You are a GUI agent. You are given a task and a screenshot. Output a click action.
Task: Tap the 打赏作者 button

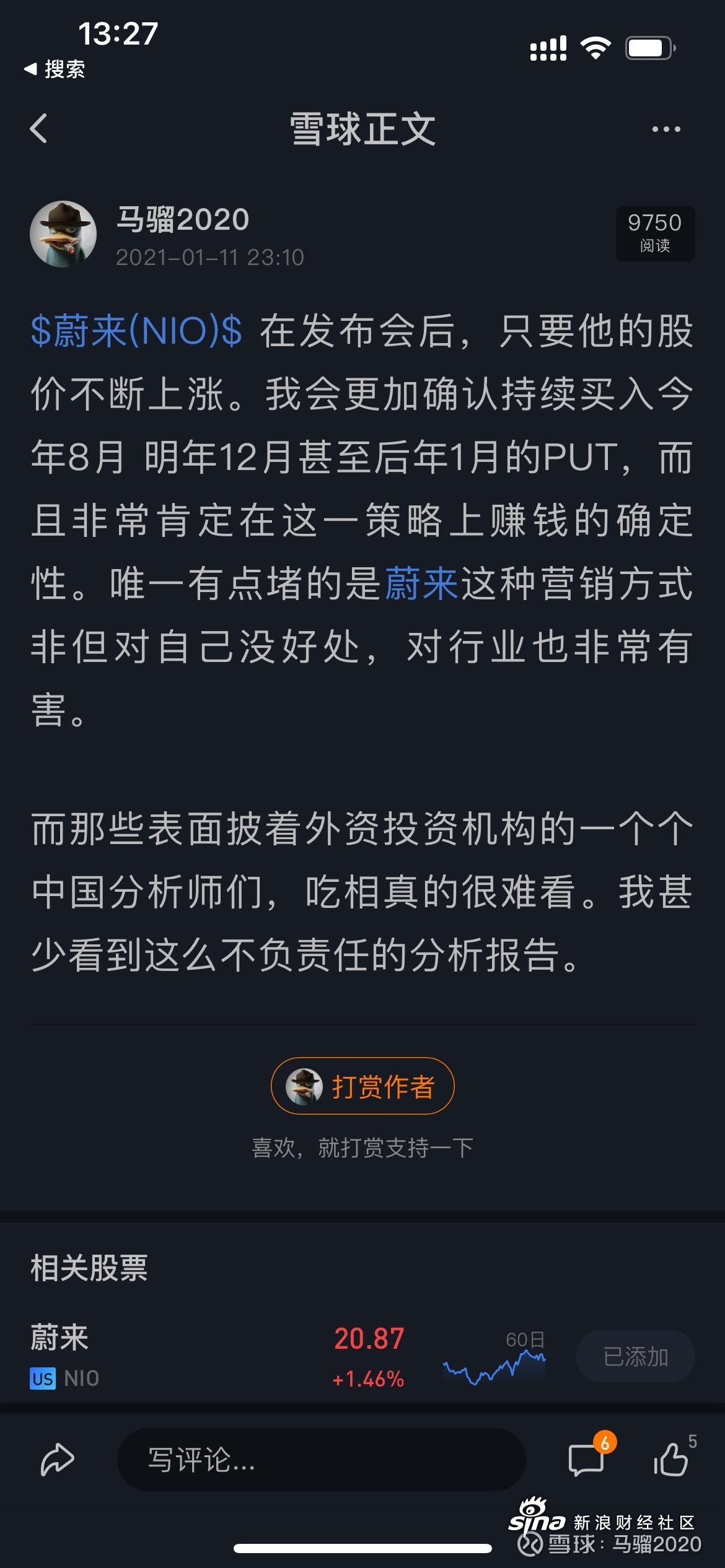pyautogui.click(x=362, y=1086)
